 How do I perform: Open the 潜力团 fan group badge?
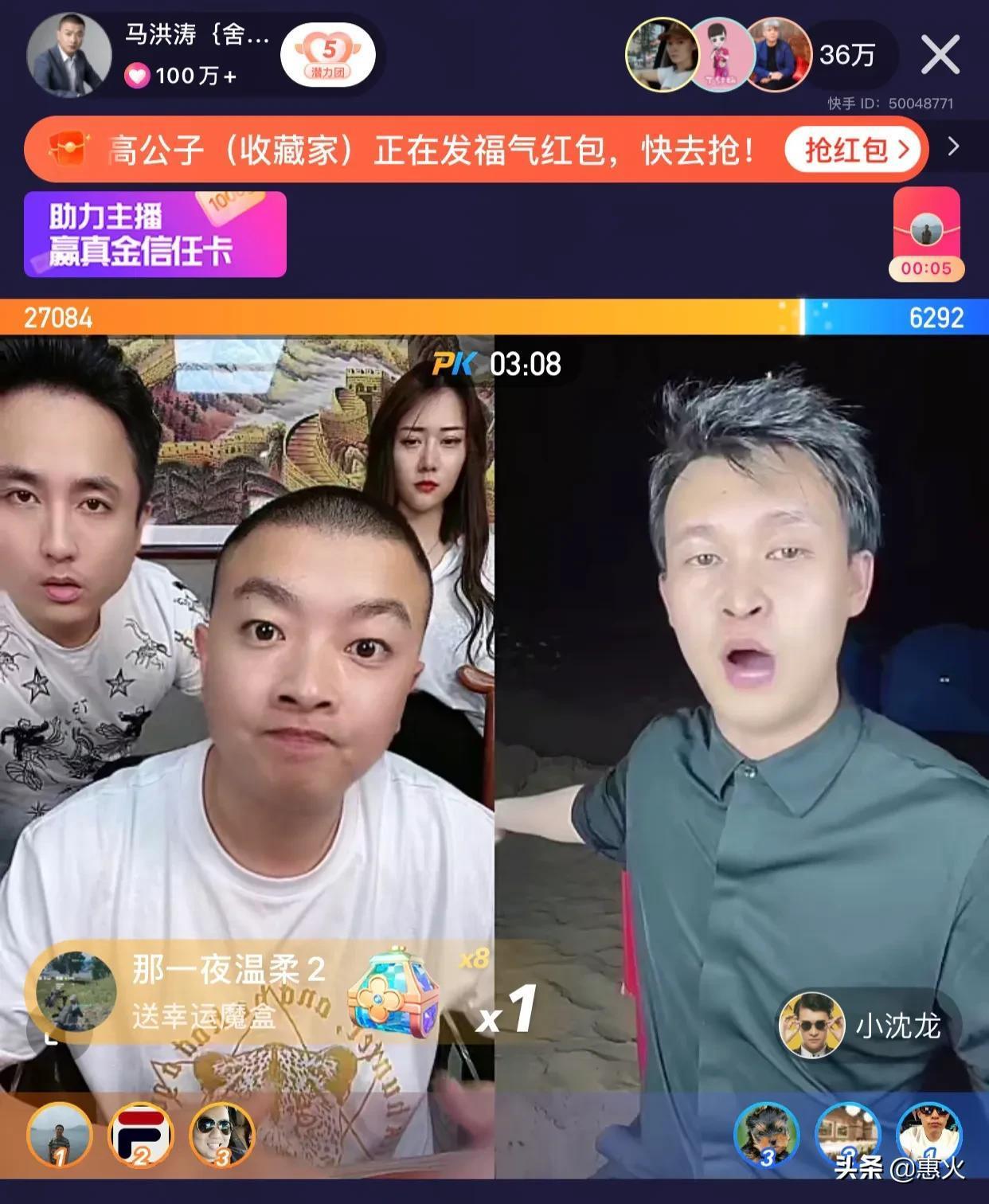click(328, 55)
